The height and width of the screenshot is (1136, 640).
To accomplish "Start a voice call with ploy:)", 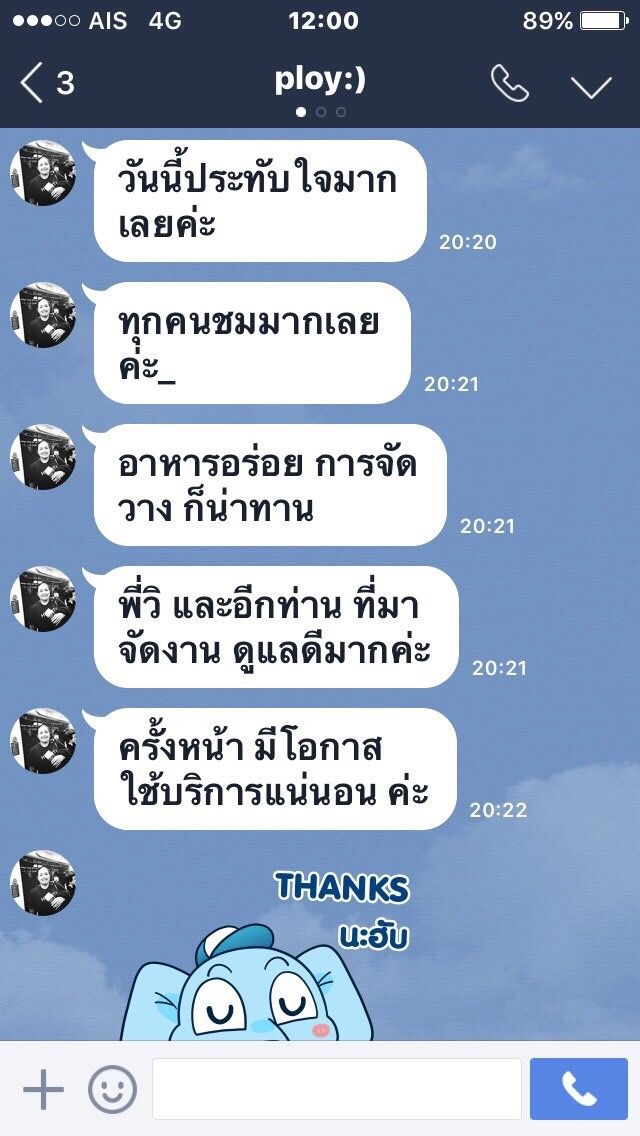I will click(x=509, y=84).
